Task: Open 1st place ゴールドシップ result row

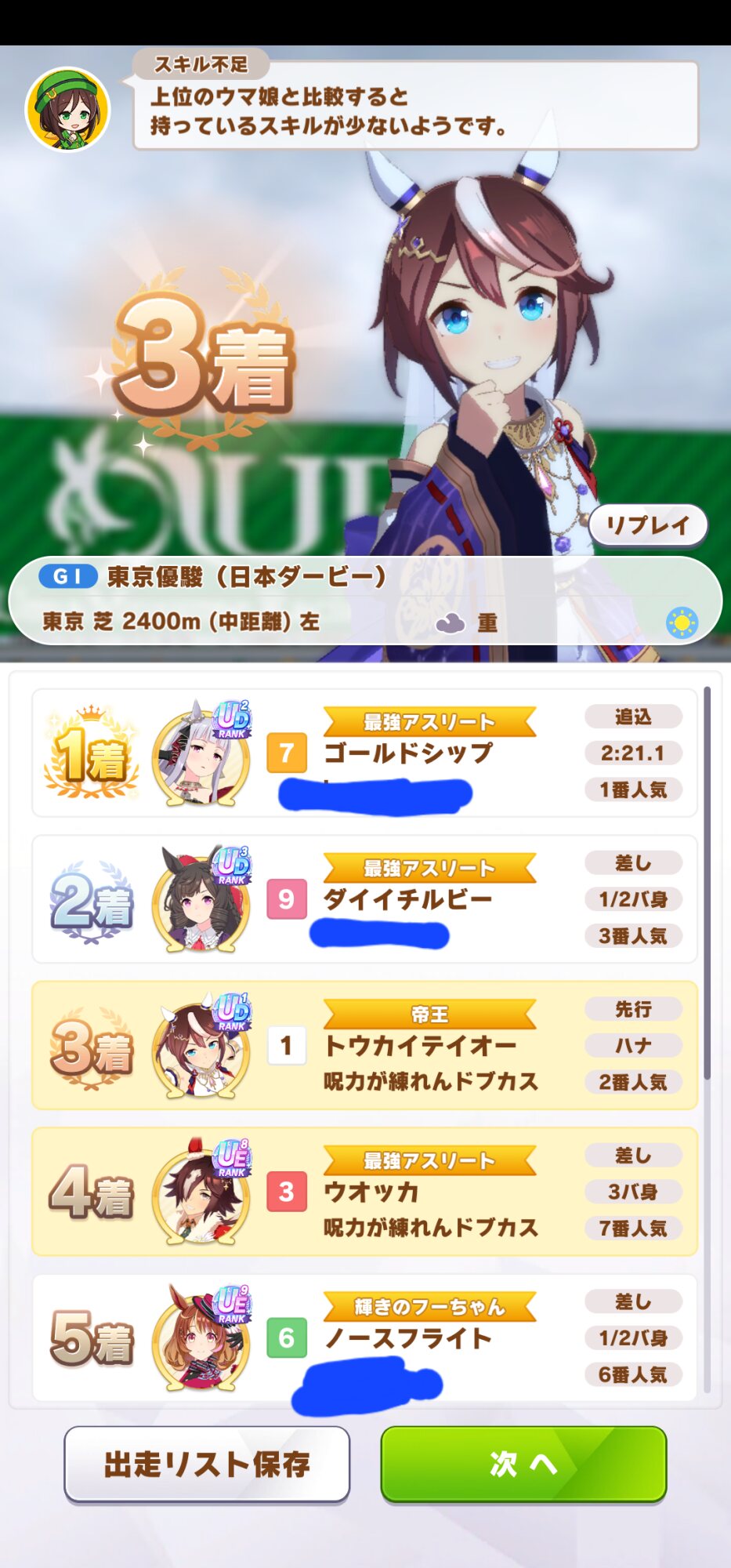Action: (364, 753)
